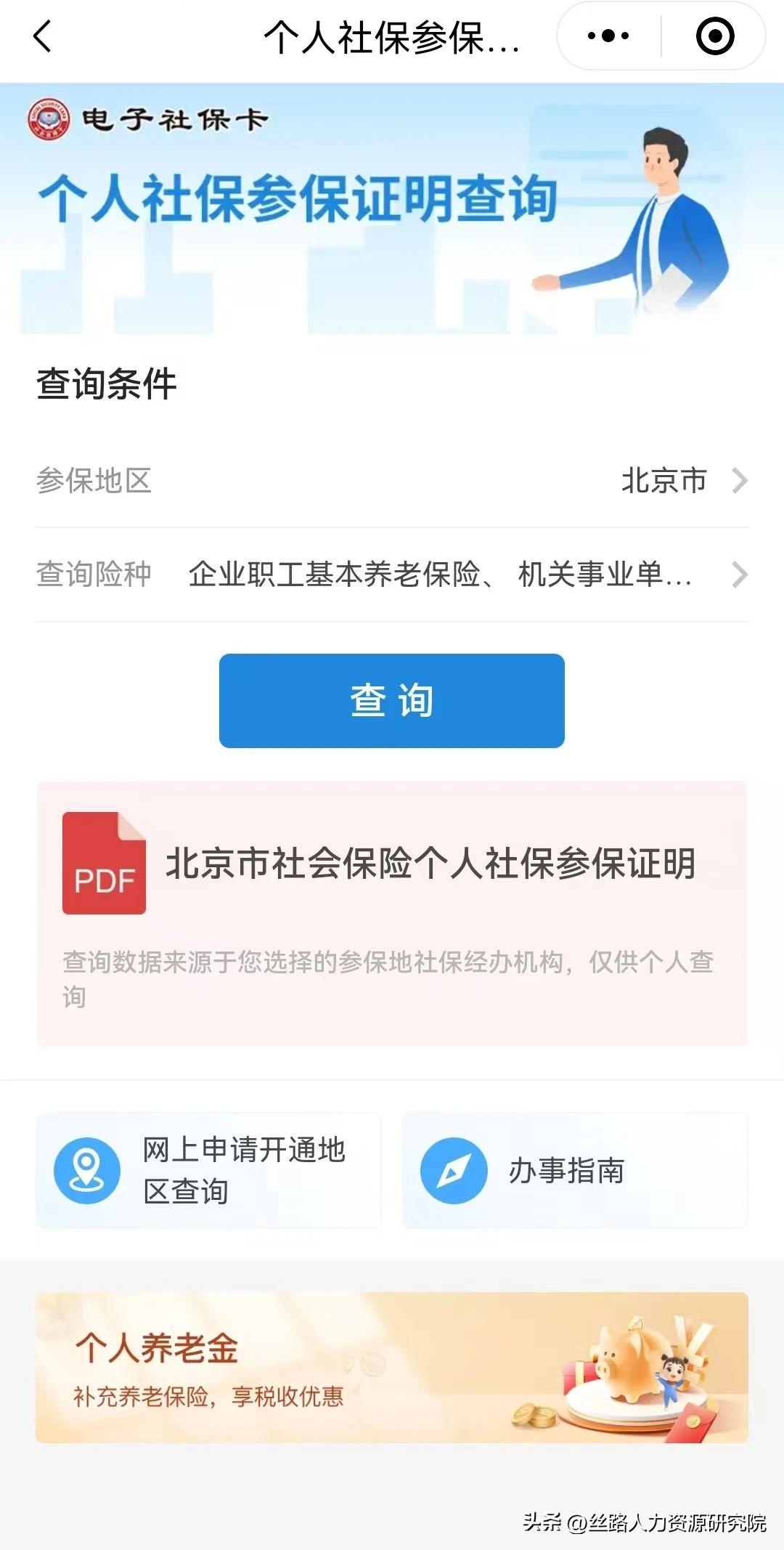This screenshot has width=784, height=1550.
Task: Open the mini program three-dot menu
Action: [x=608, y=36]
